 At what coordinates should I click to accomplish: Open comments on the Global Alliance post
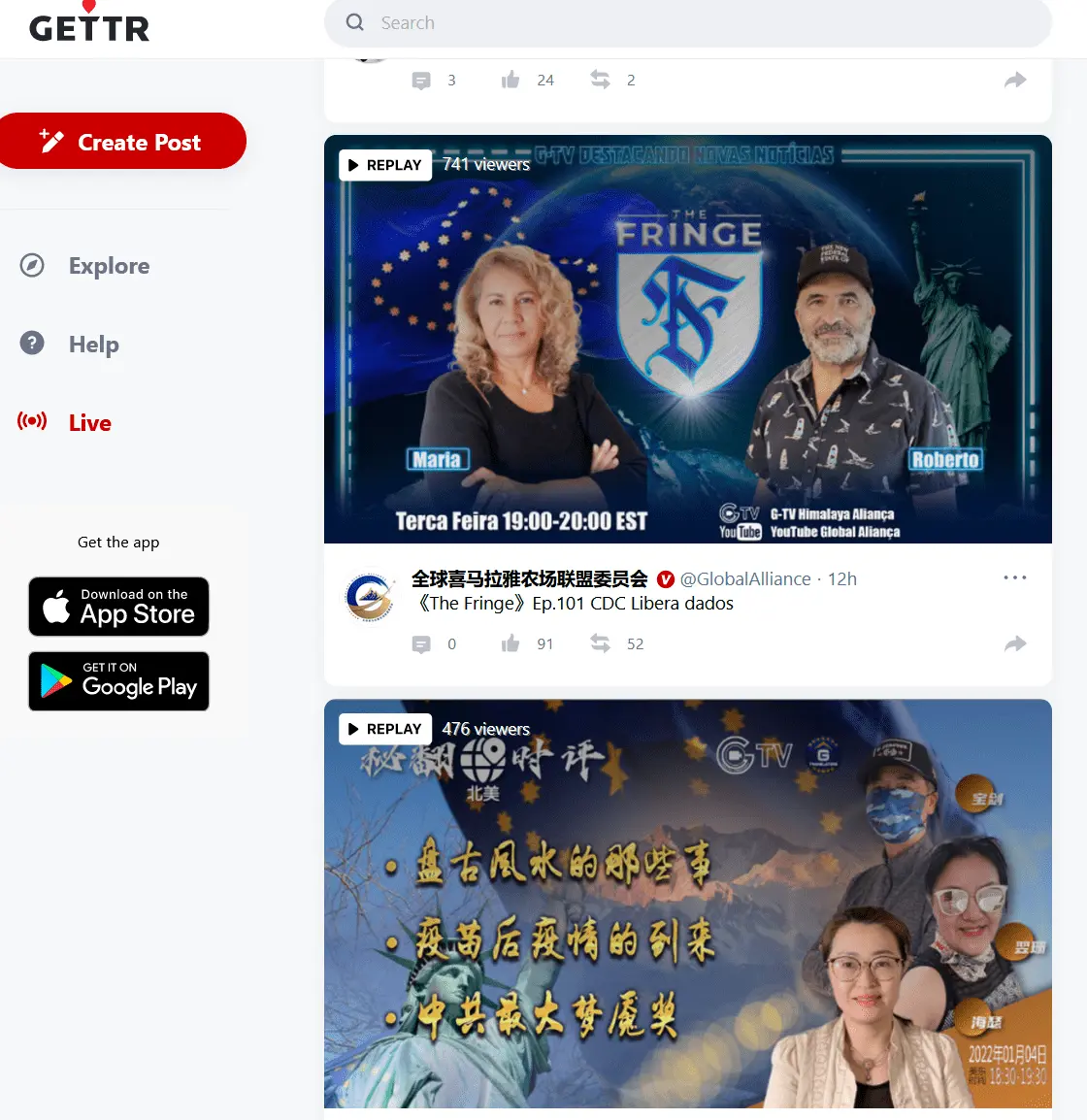pyautogui.click(x=421, y=643)
